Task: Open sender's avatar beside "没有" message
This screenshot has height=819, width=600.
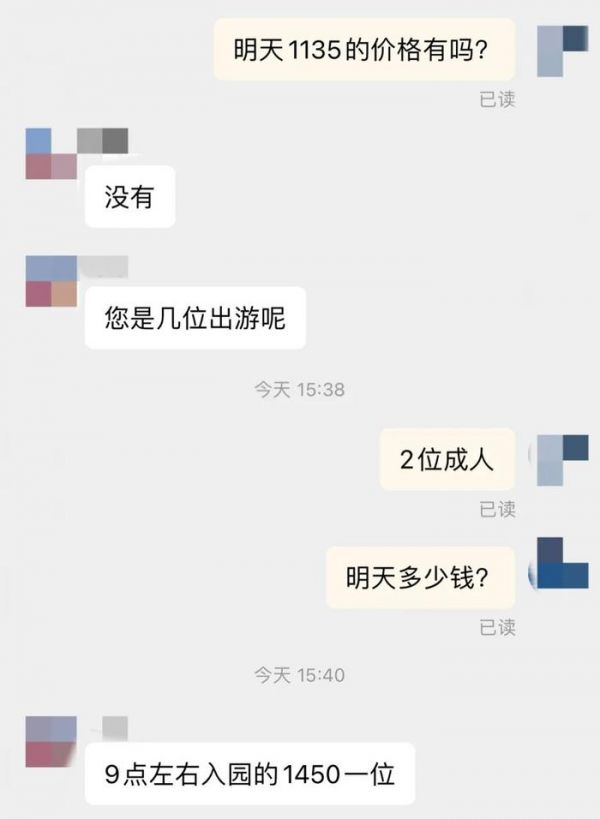Action: tap(51, 154)
